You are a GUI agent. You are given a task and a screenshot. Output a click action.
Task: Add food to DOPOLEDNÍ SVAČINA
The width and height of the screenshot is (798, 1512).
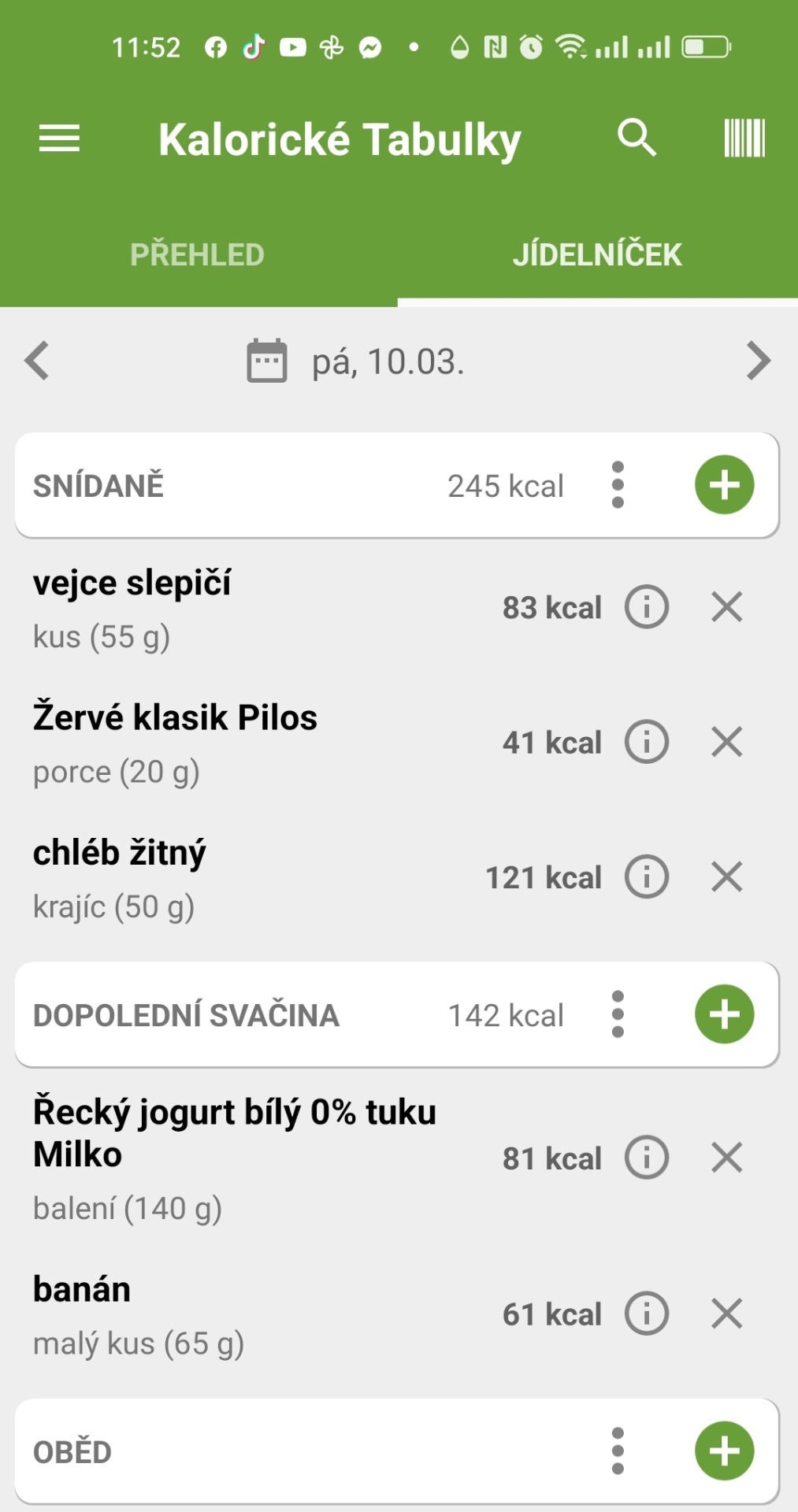coord(723,1014)
